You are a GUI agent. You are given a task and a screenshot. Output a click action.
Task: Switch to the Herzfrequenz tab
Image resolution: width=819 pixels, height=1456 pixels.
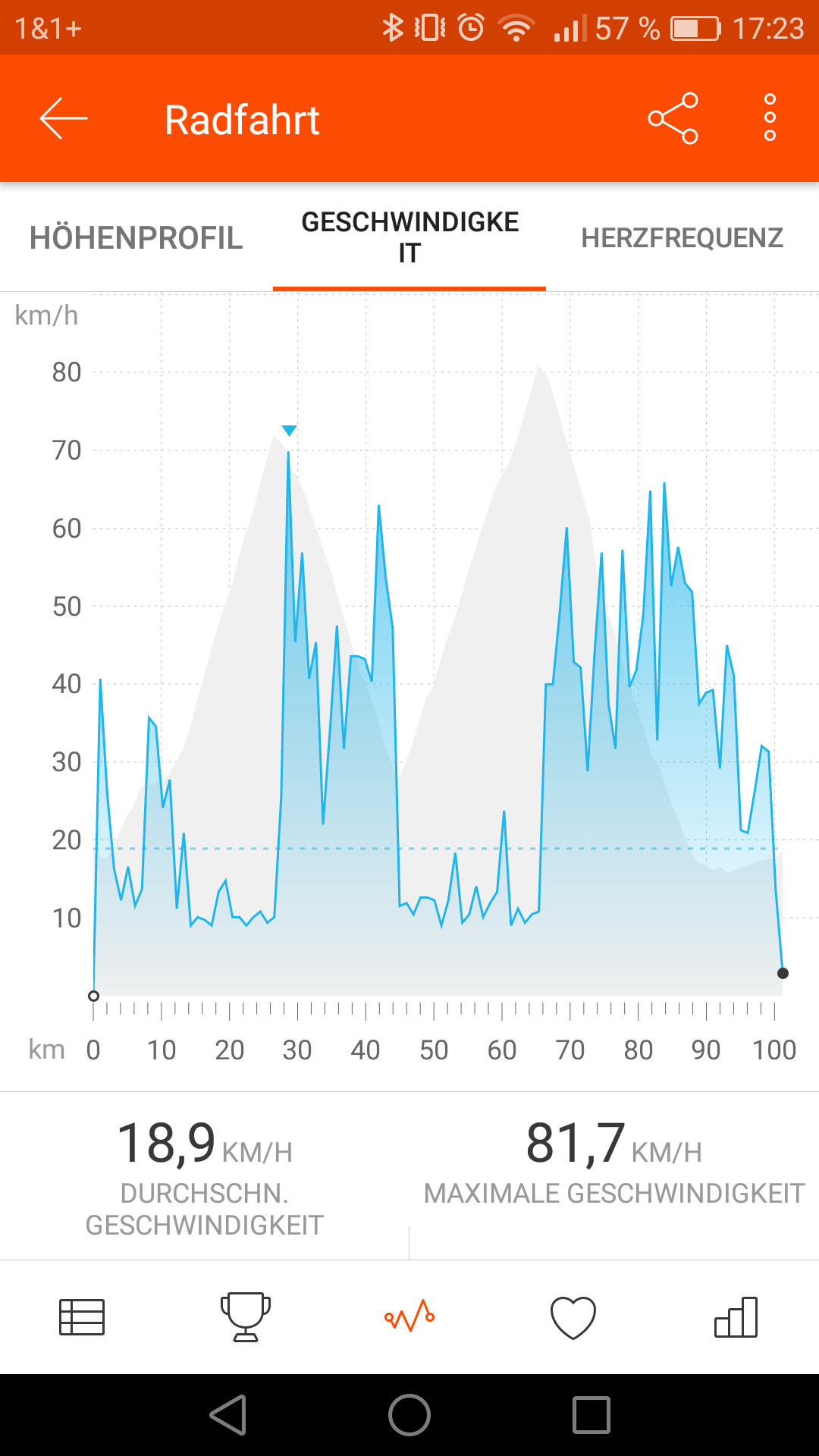coord(682,238)
